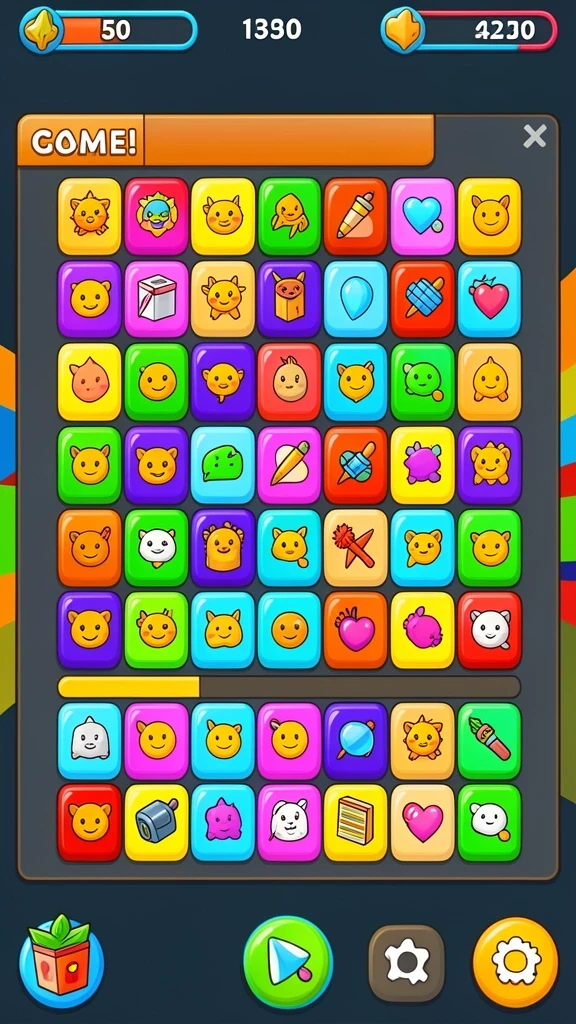
Task: Open the gray gear settings button
Action: pyautogui.click(x=407, y=963)
